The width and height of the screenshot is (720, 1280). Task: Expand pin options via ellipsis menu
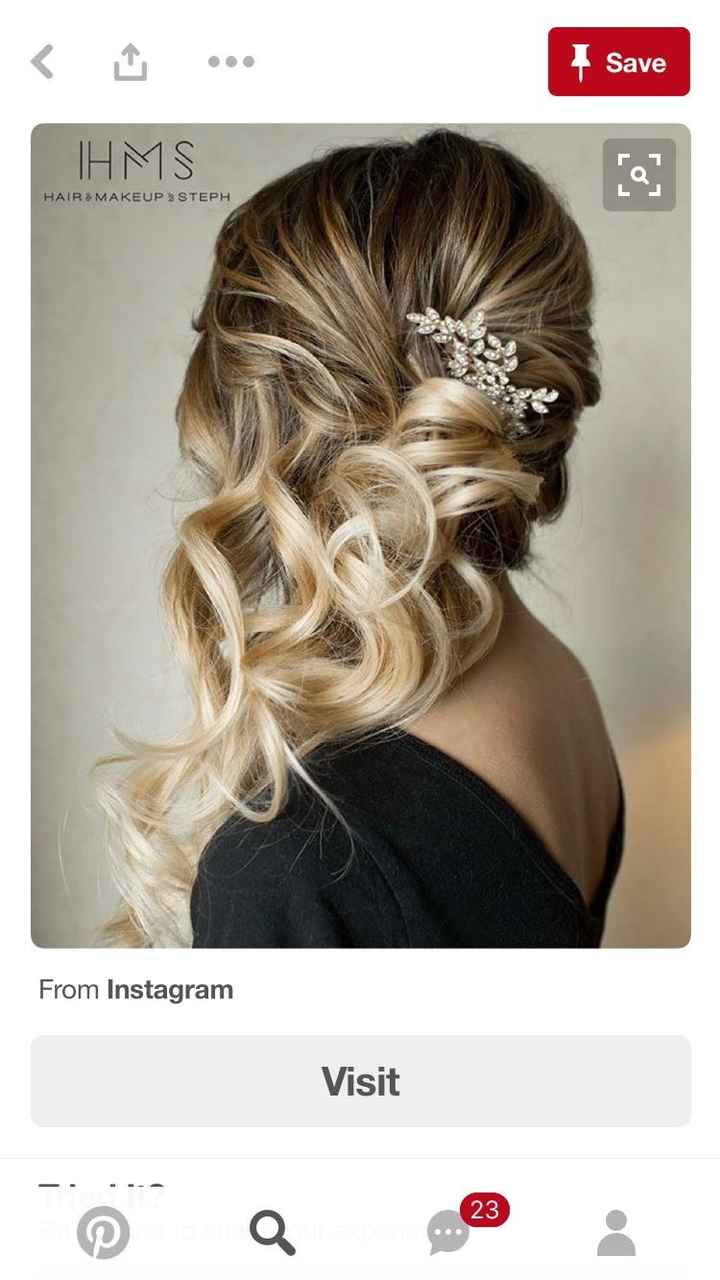click(x=230, y=62)
